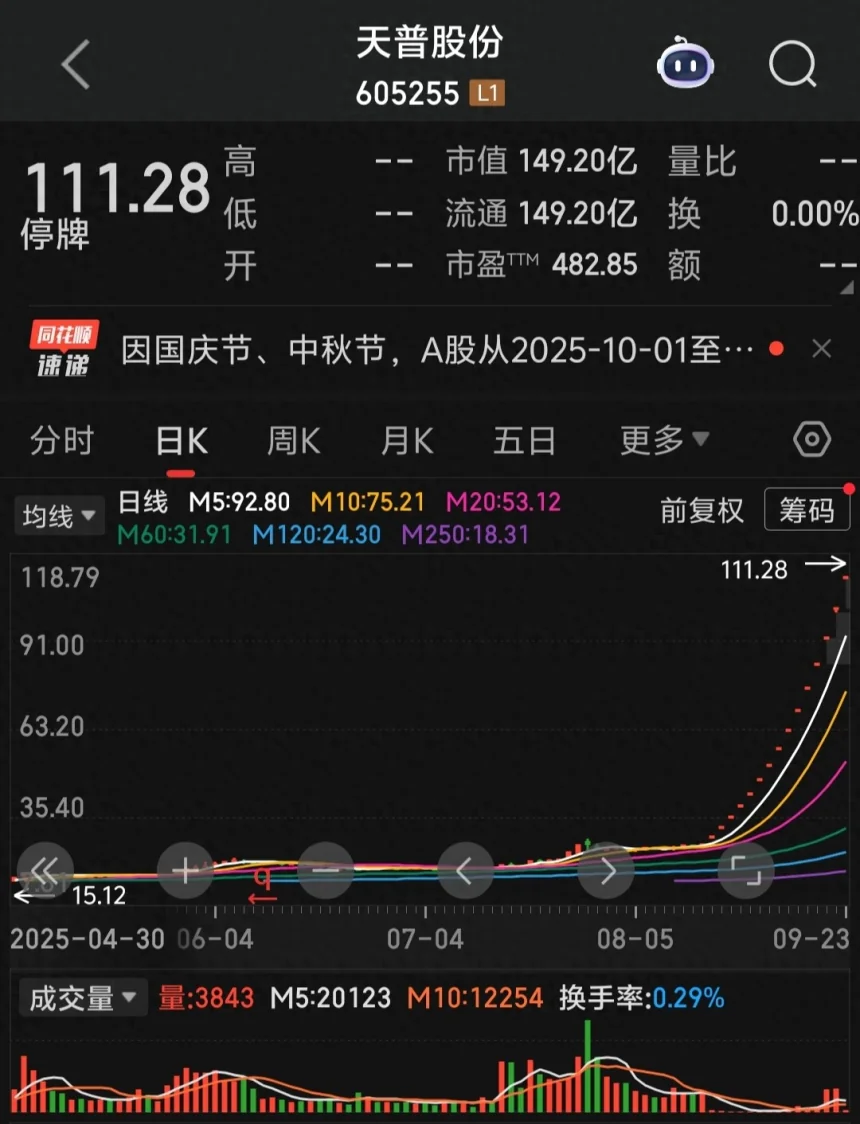Jump to earliest chart data

point(46,871)
